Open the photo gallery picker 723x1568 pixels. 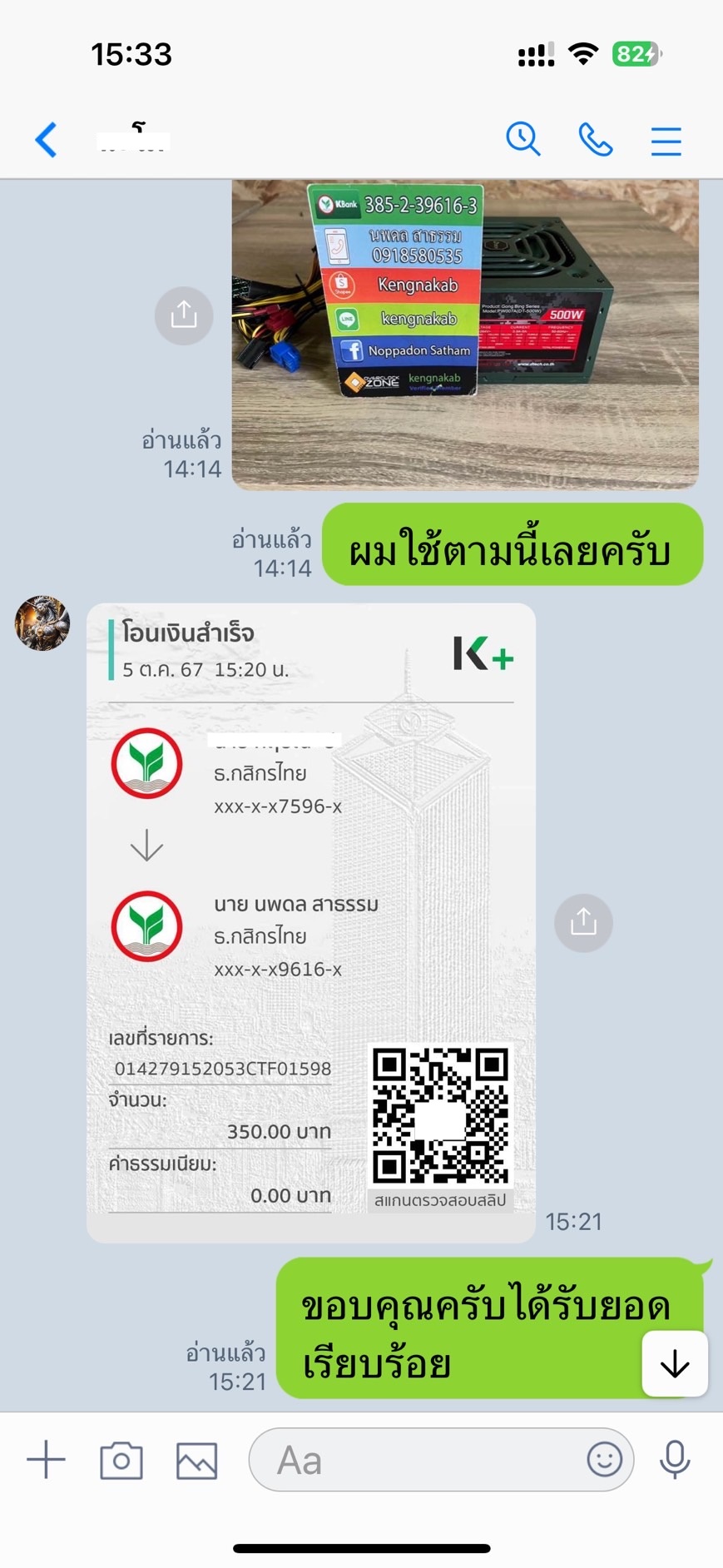[197, 1461]
